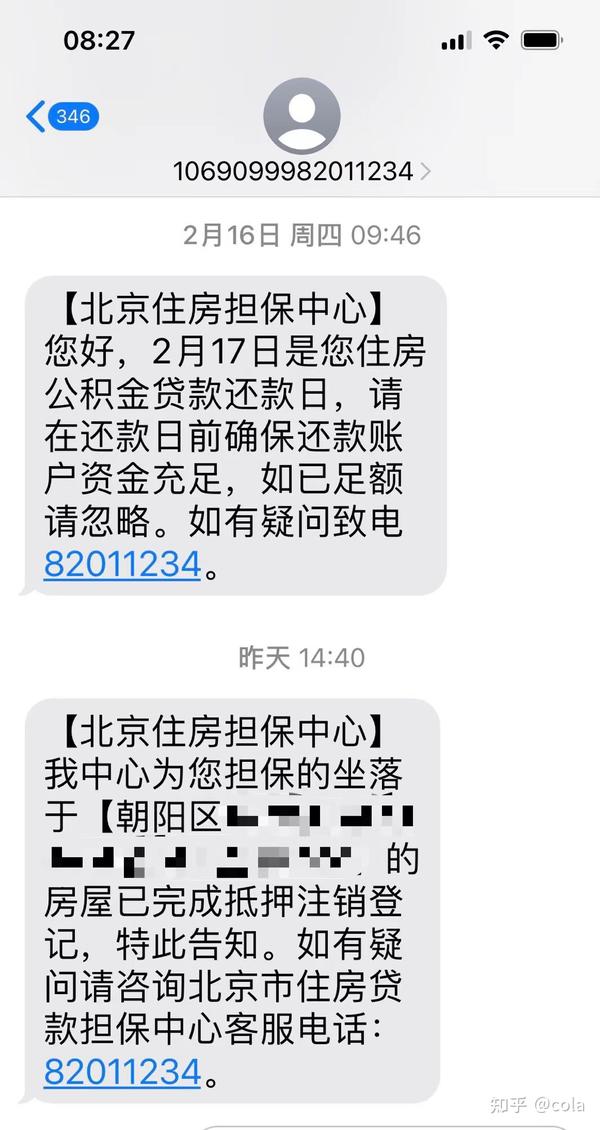
Task: Go back to the messages list
Action: (60, 117)
